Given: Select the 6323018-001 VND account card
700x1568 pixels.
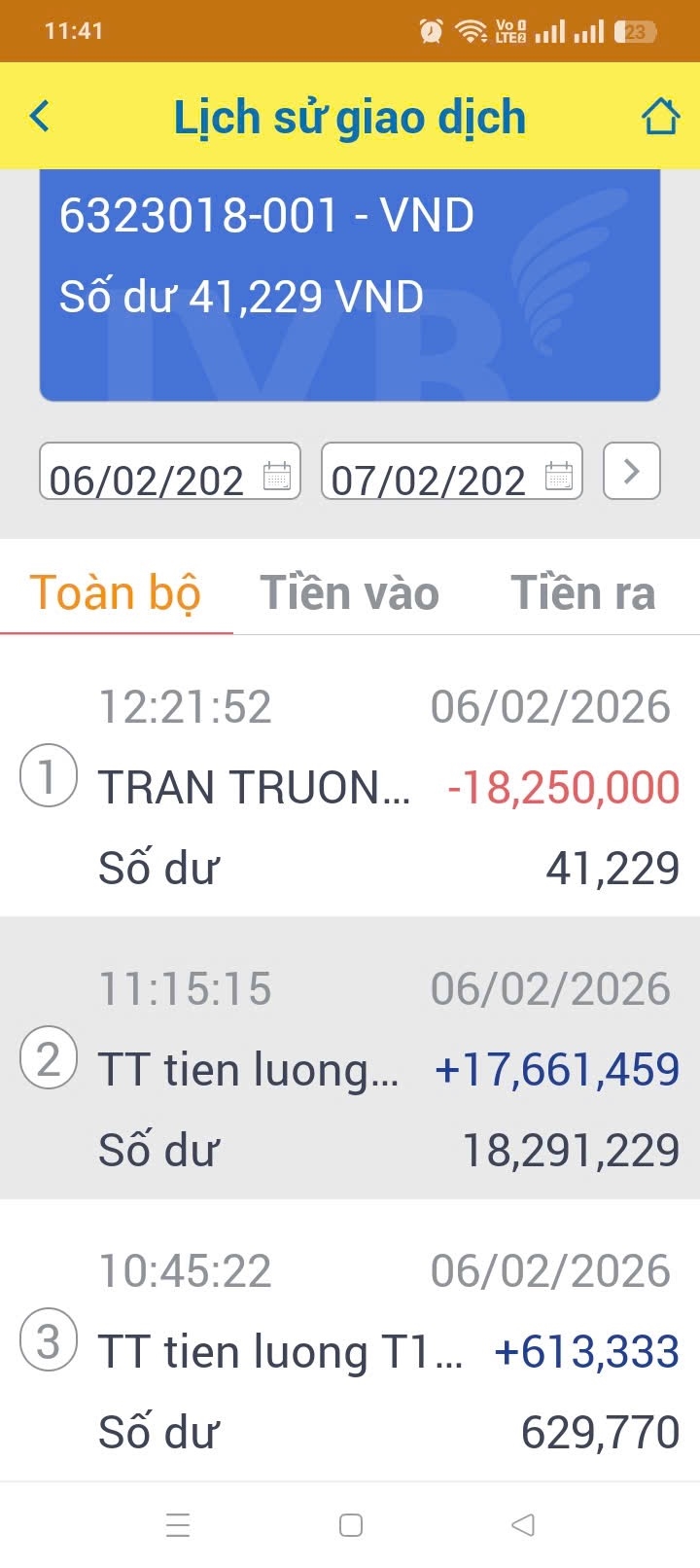Looking at the screenshot, I should pos(350,282).
